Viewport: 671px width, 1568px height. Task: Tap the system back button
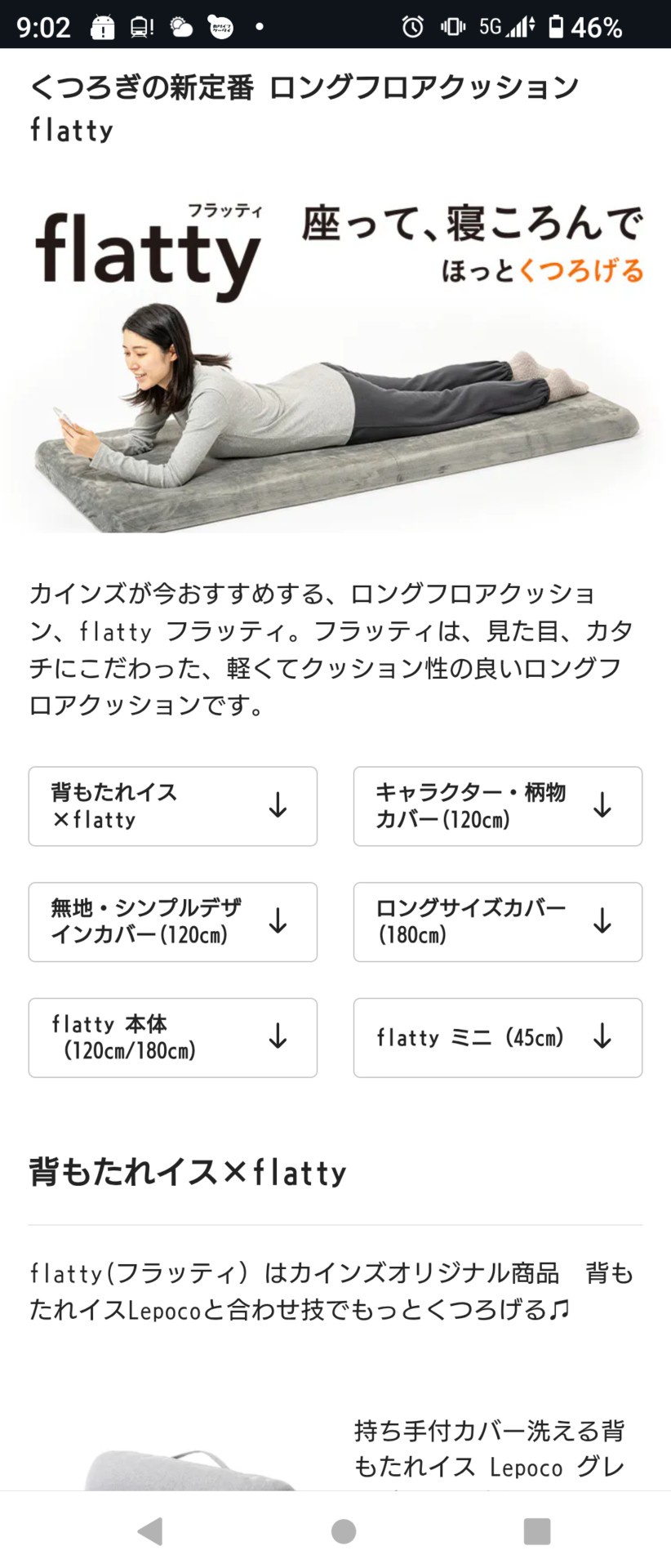click(150, 1531)
